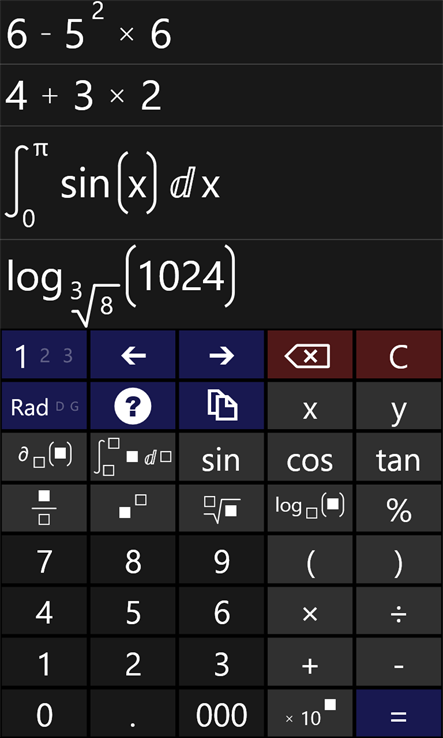Select the log base cube root 1024 expression
This screenshot has height=738, width=443.
[x=221, y=284]
